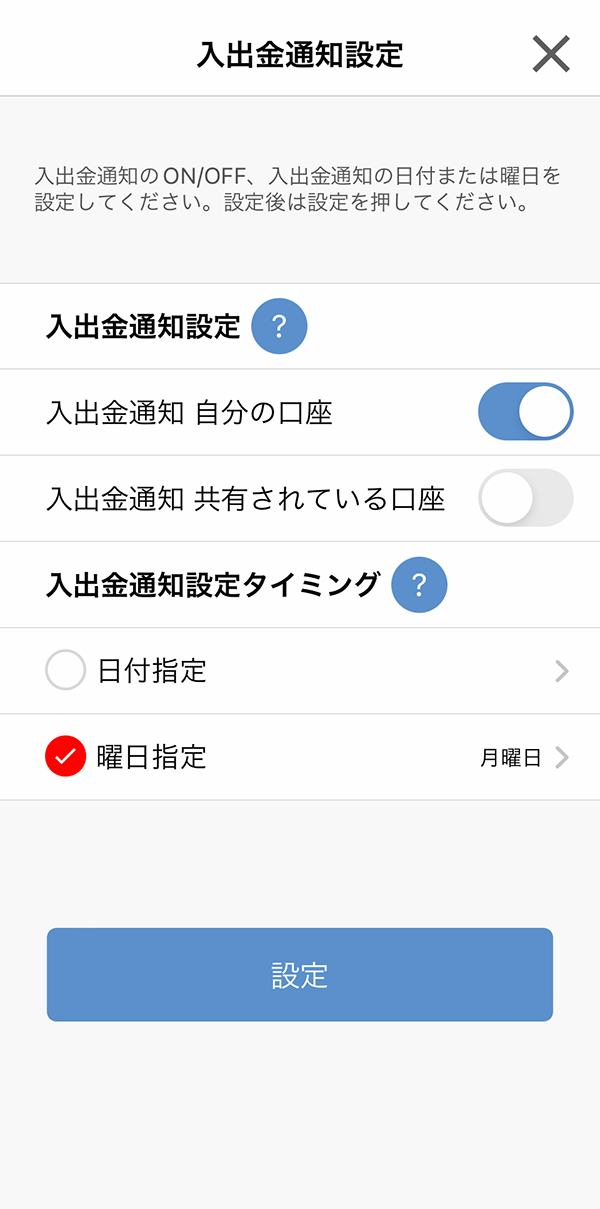Screen dimensions: 600x1209
Task: Open help icon beside 入出金通知設定タイミング
Action: [419, 585]
